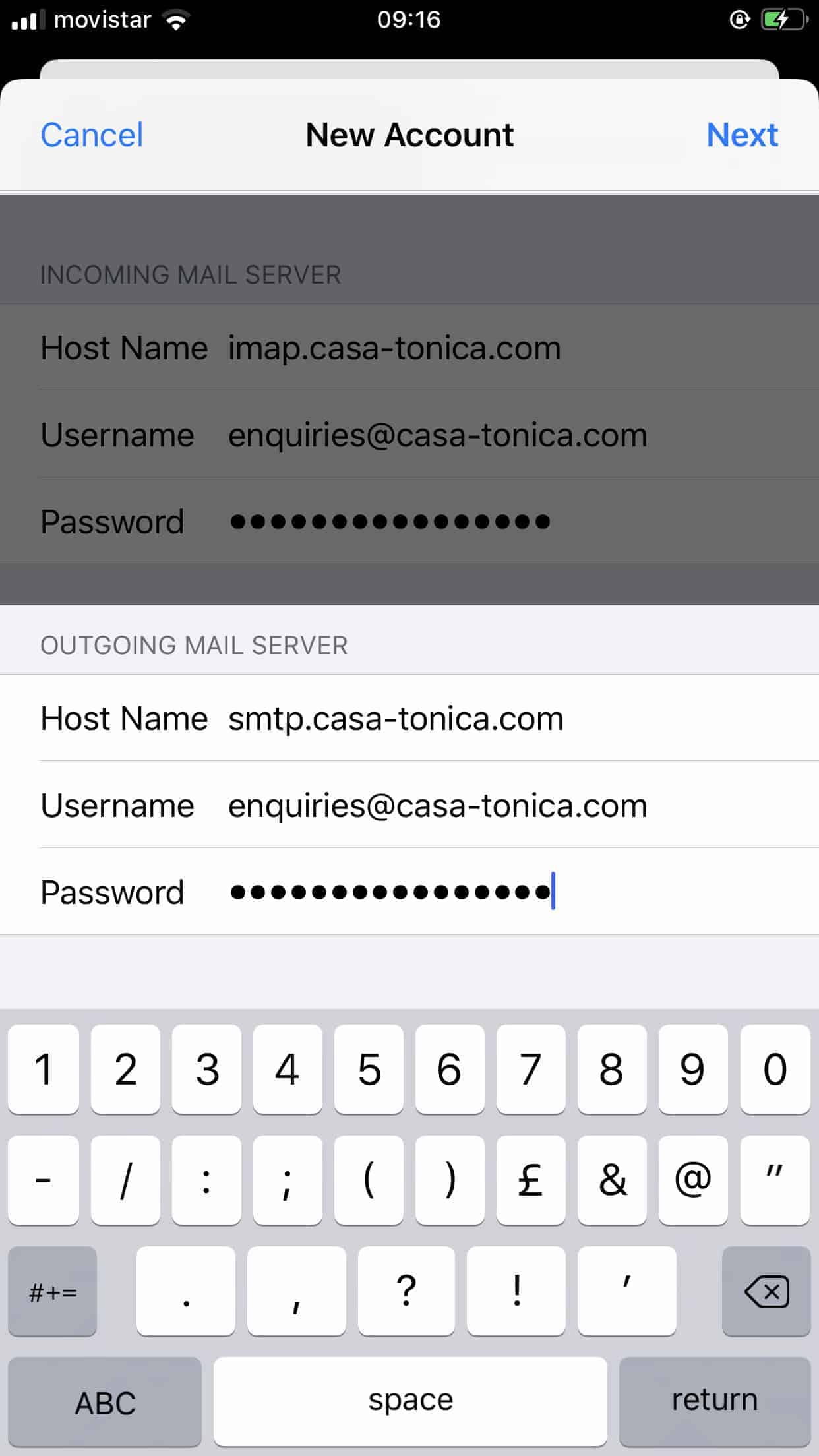Screen dimensions: 819x1456
Task: Delete a character with the backspace key
Action: click(x=766, y=1291)
